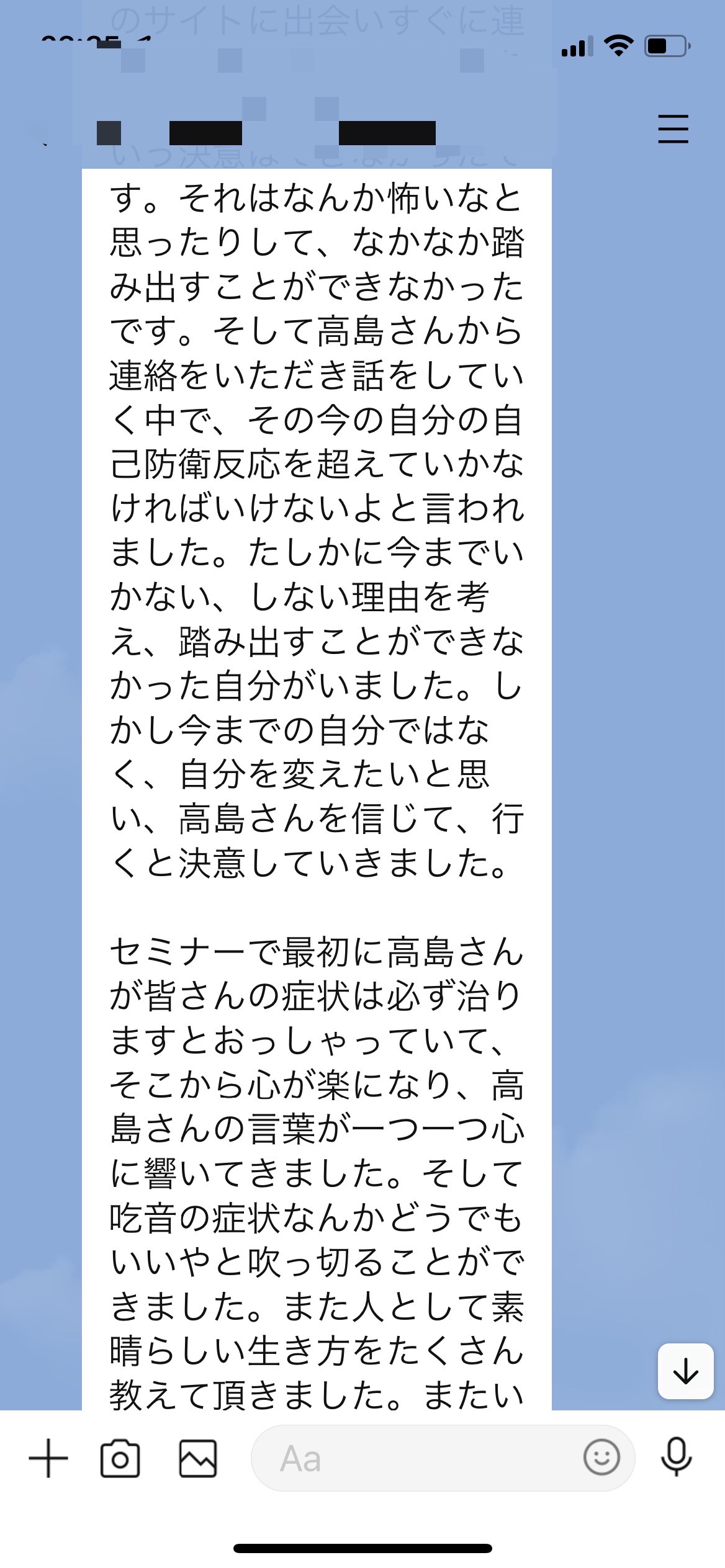
Task: Jump to latest message with down arrow
Action: coord(685,1371)
